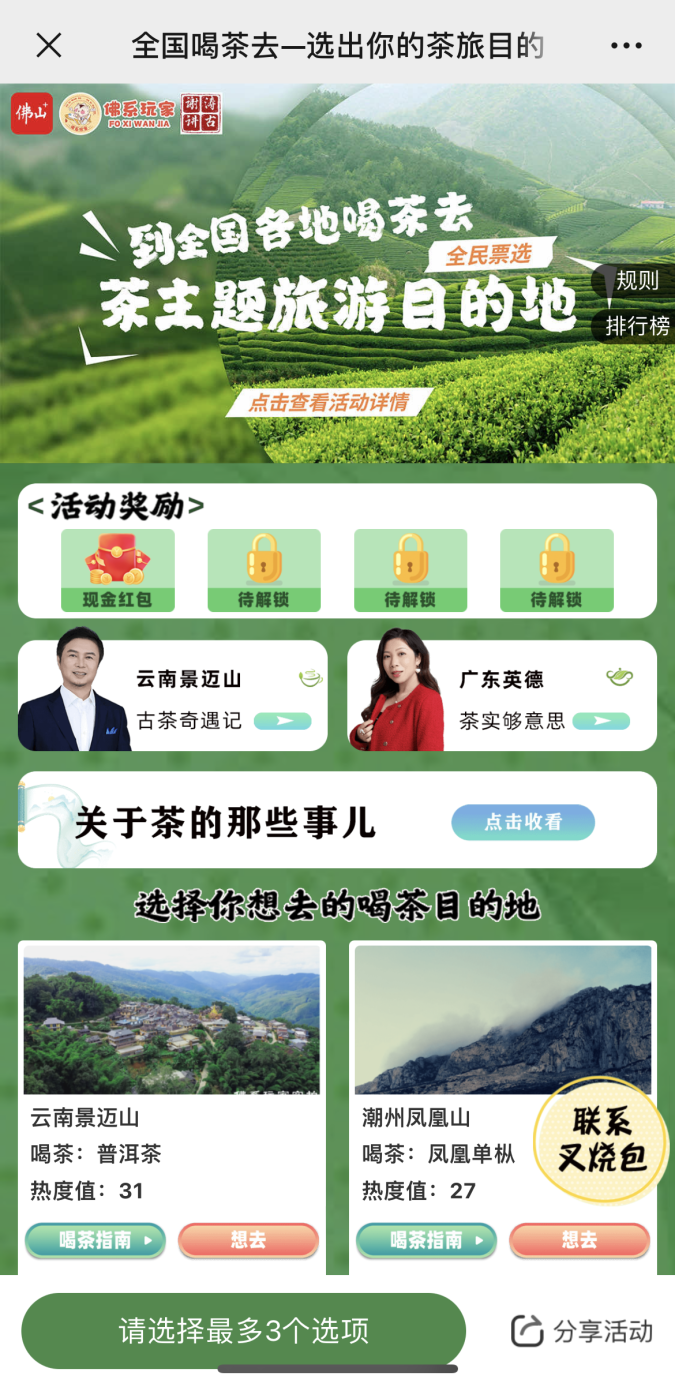The image size is (675, 1386).
Task: Open the 潮州凤凰山 mountain photo
Action: [503, 1020]
